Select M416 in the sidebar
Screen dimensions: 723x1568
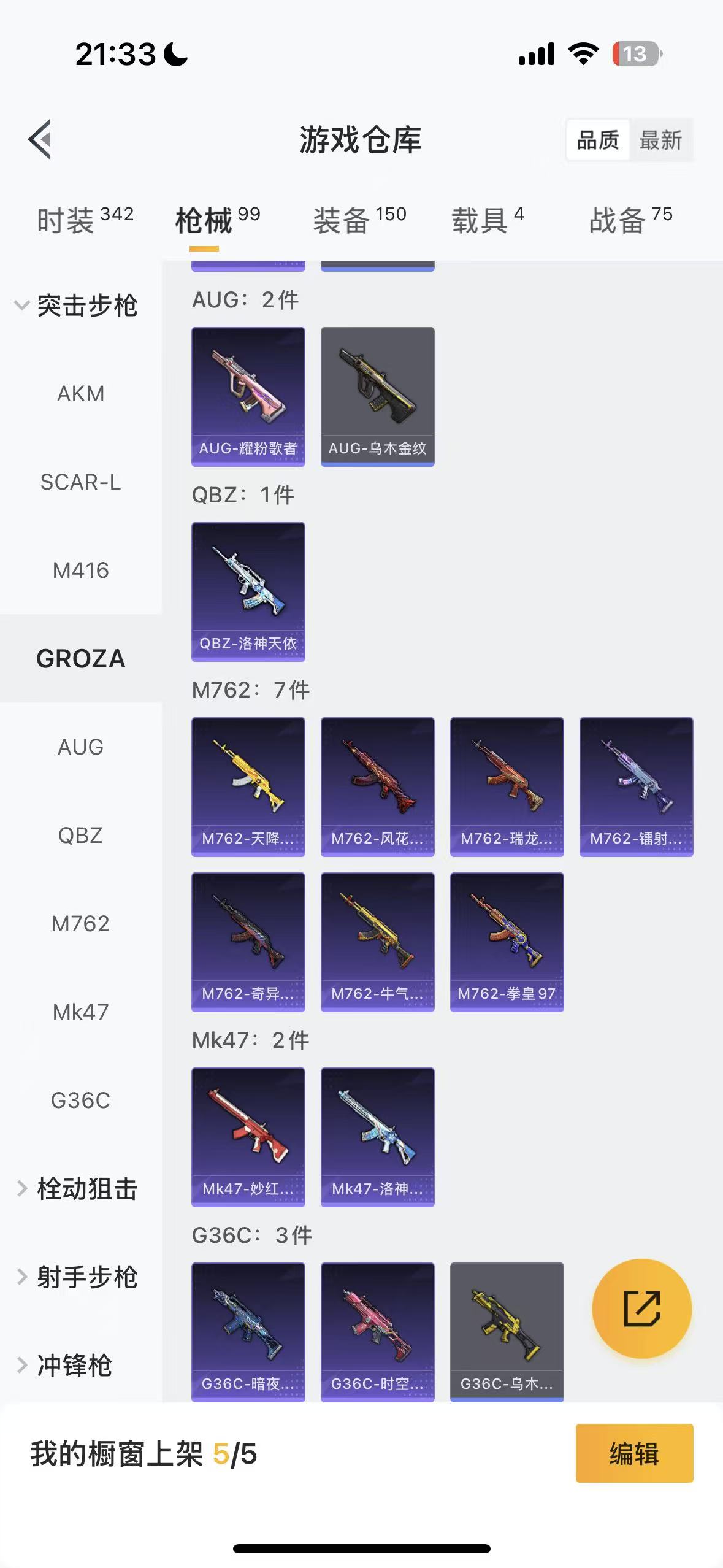pos(80,570)
